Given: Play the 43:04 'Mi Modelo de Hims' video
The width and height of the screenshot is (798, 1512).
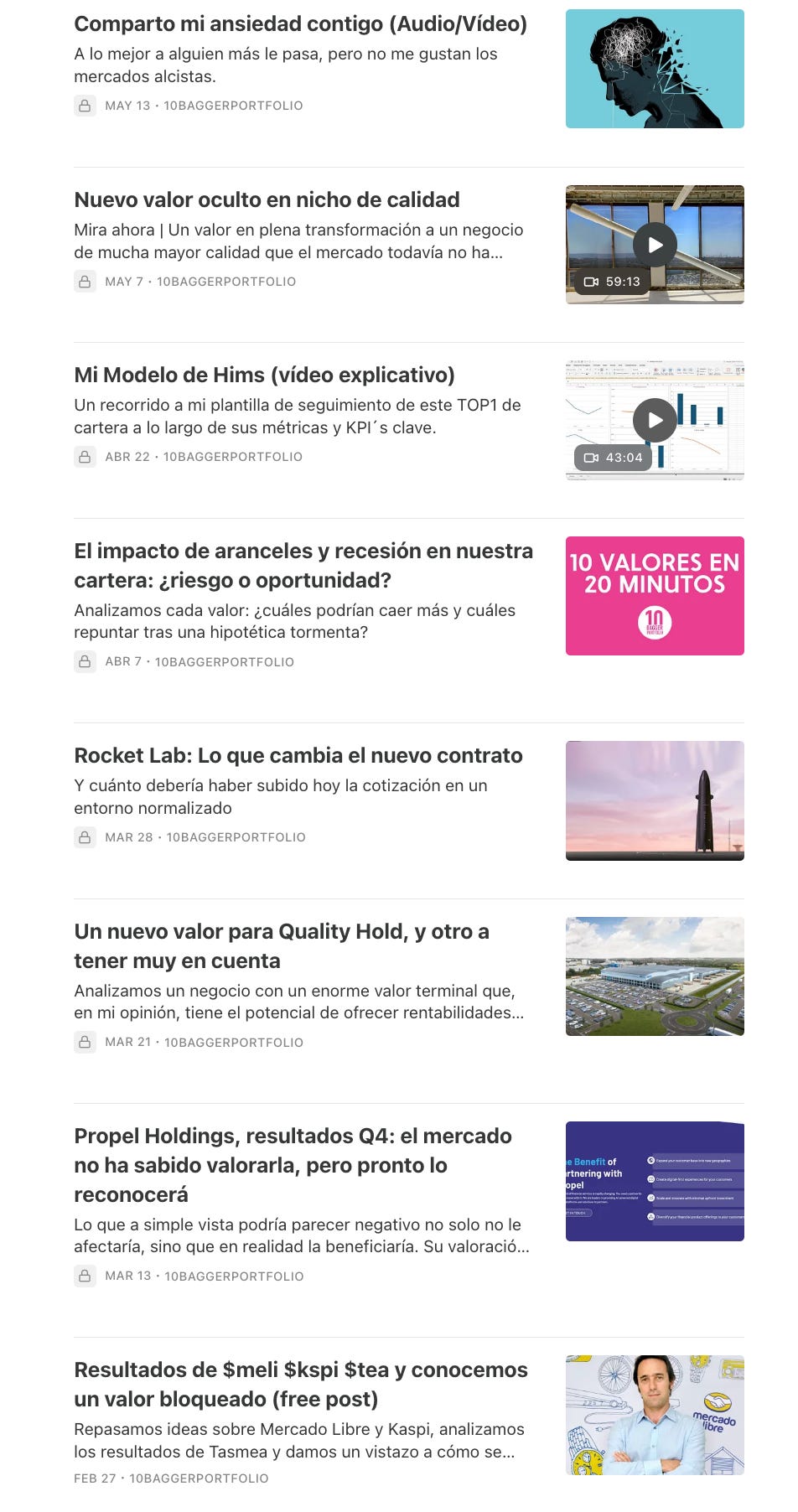Looking at the screenshot, I should [x=655, y=421].
